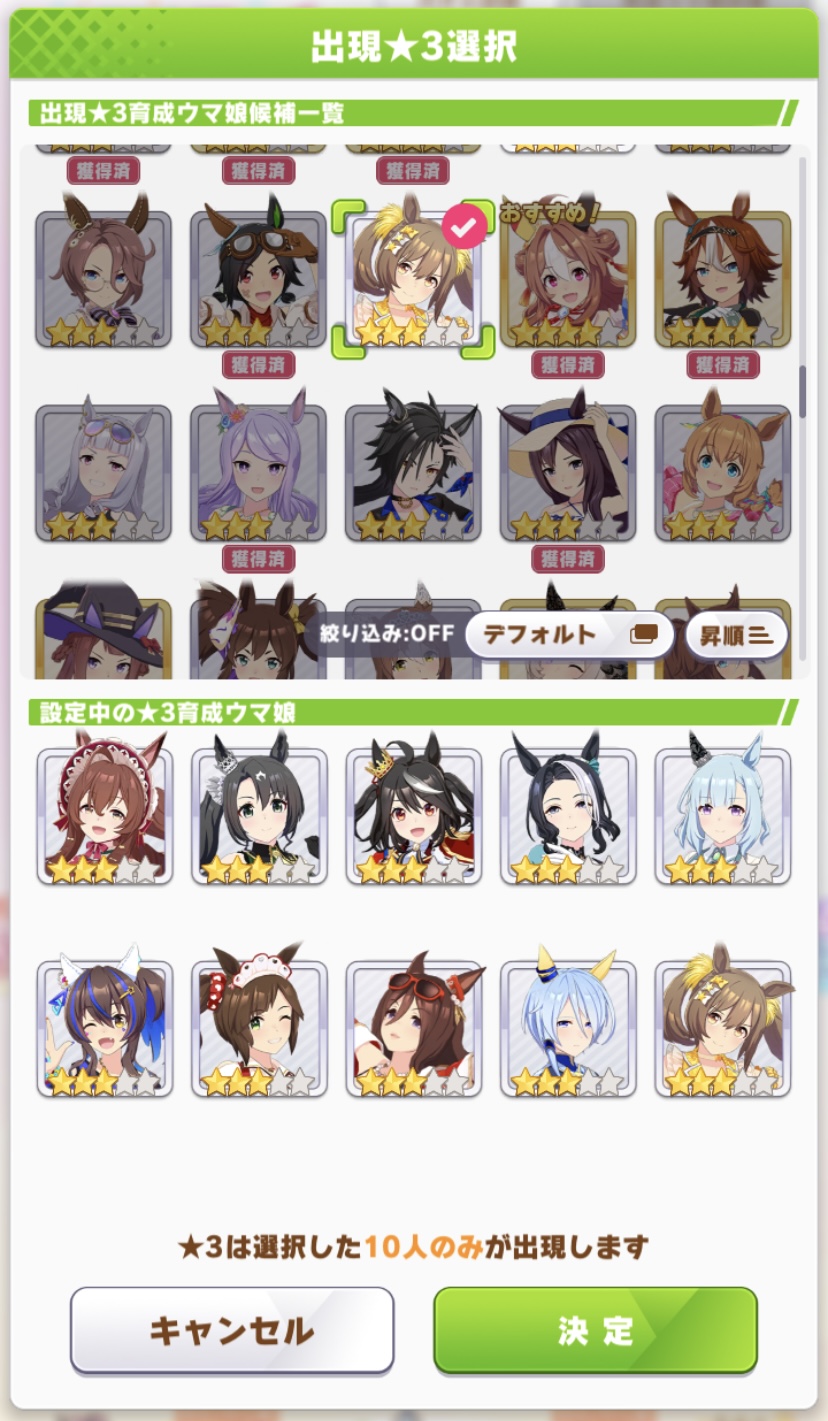The image size is (828, 1421).
Task: Toggle the 昇順 sort order button
Action: point(736,634)
